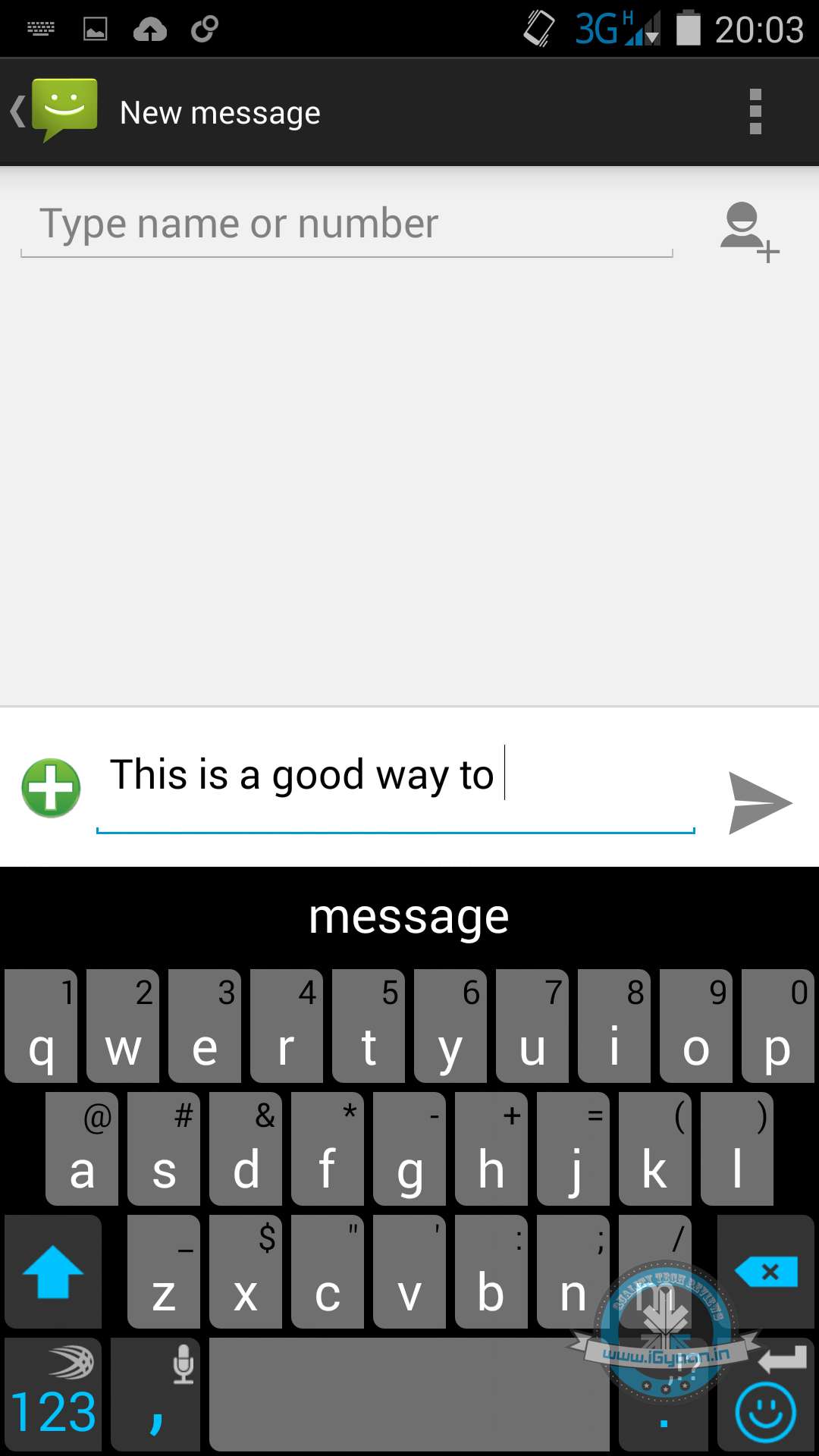Screen dimensions: 819x1456
Task: Tap the comma key with microphone
Action: (155, 1395)
